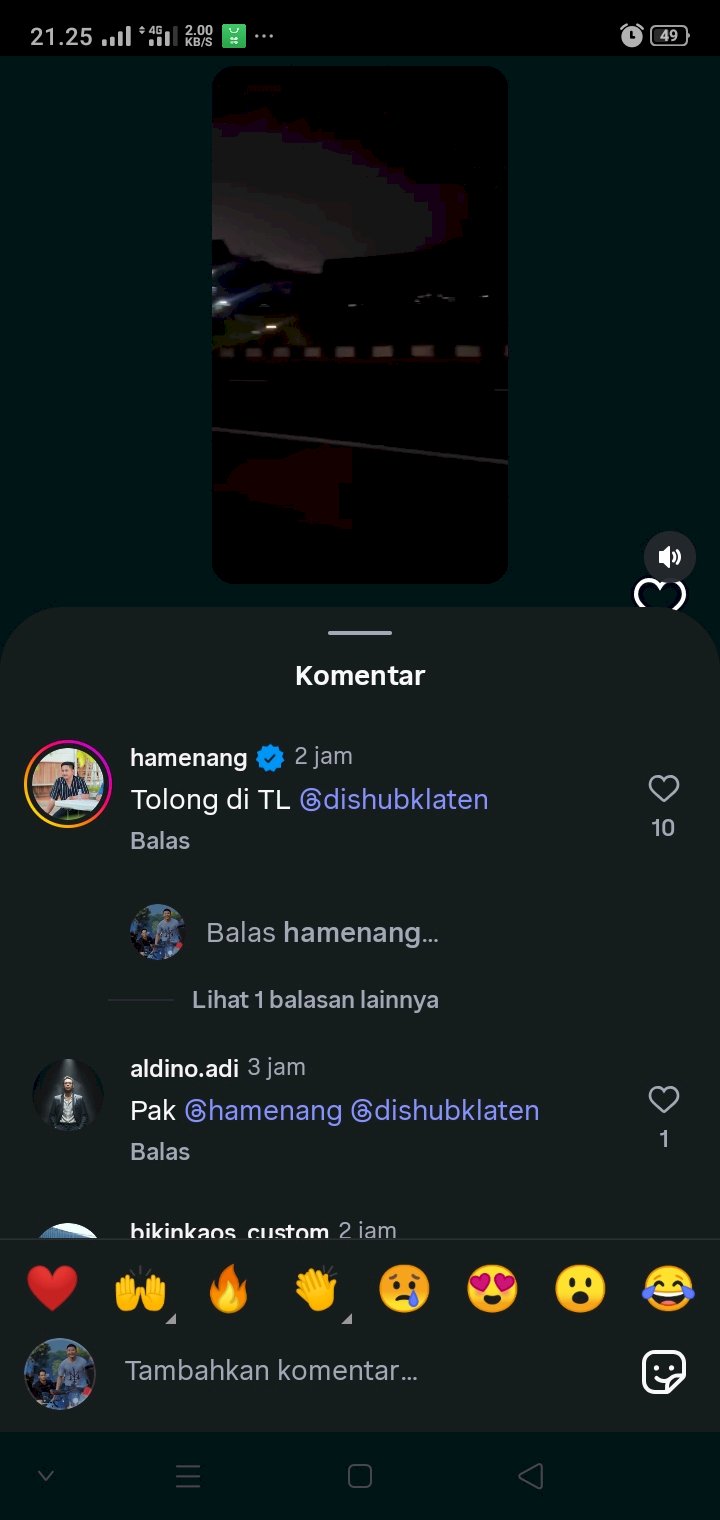
Task: Open @hamenang mention in aldino.adi's comment
Action: click(263, 1111)
